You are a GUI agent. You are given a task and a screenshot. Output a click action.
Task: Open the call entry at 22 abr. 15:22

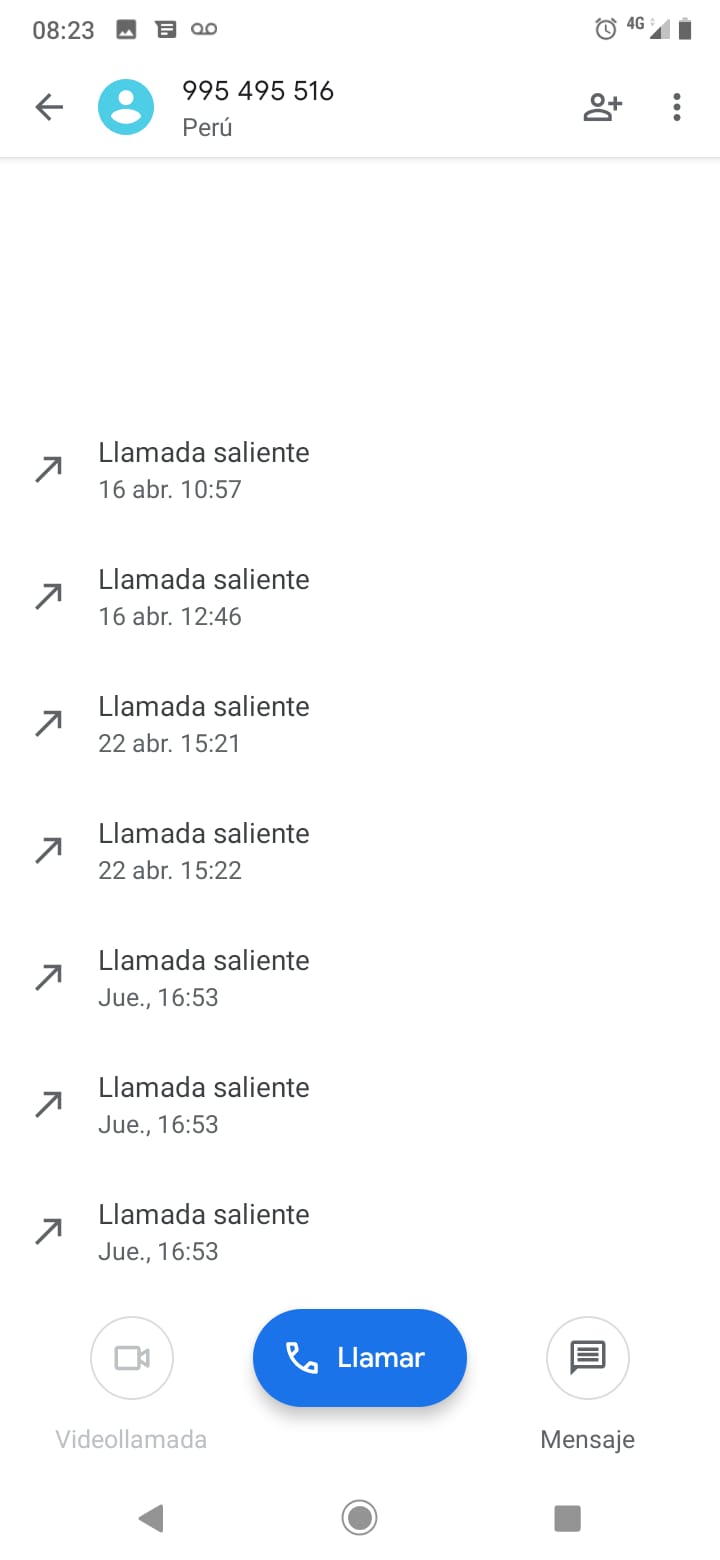coord(360,851)
